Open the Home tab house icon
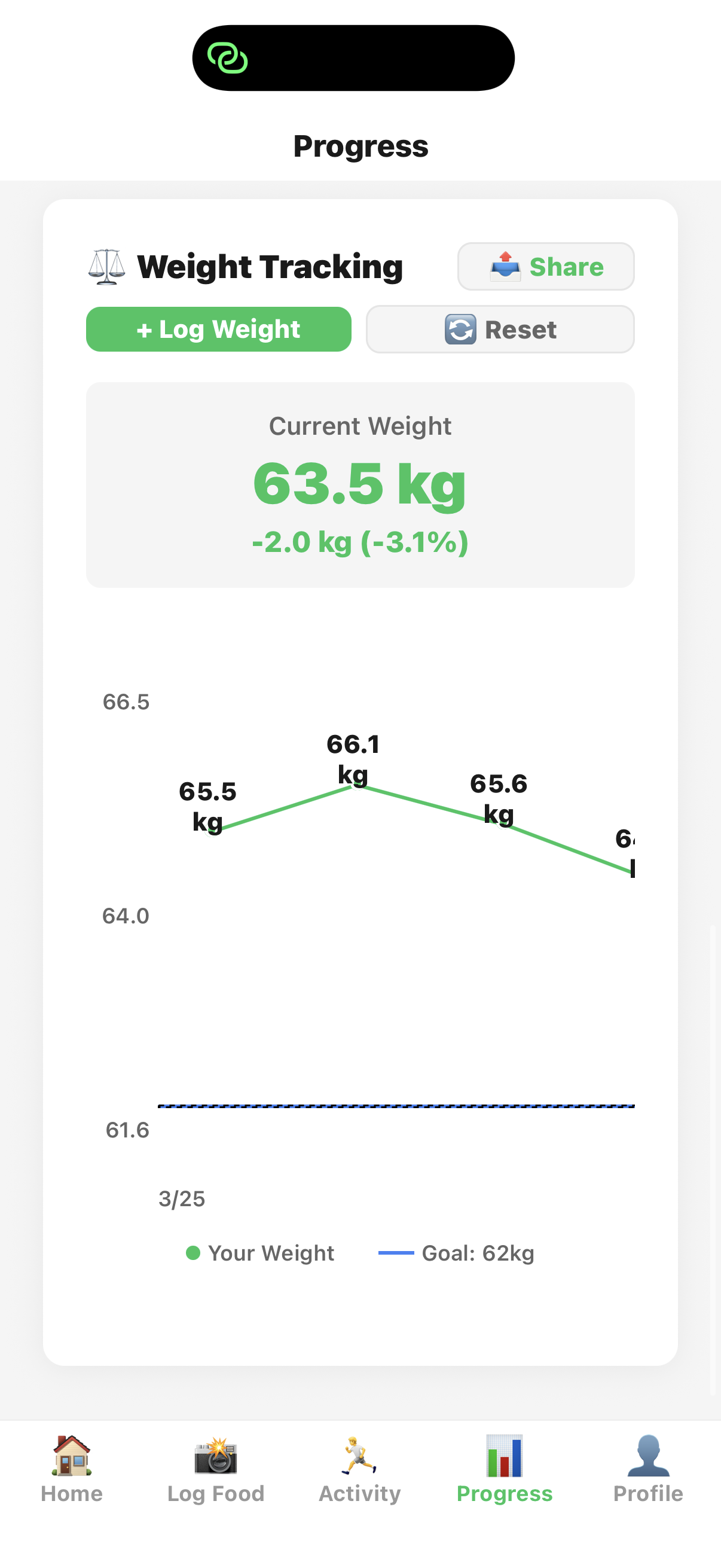The width and height of the screenshot is (721, 1568). point(71,1454)
